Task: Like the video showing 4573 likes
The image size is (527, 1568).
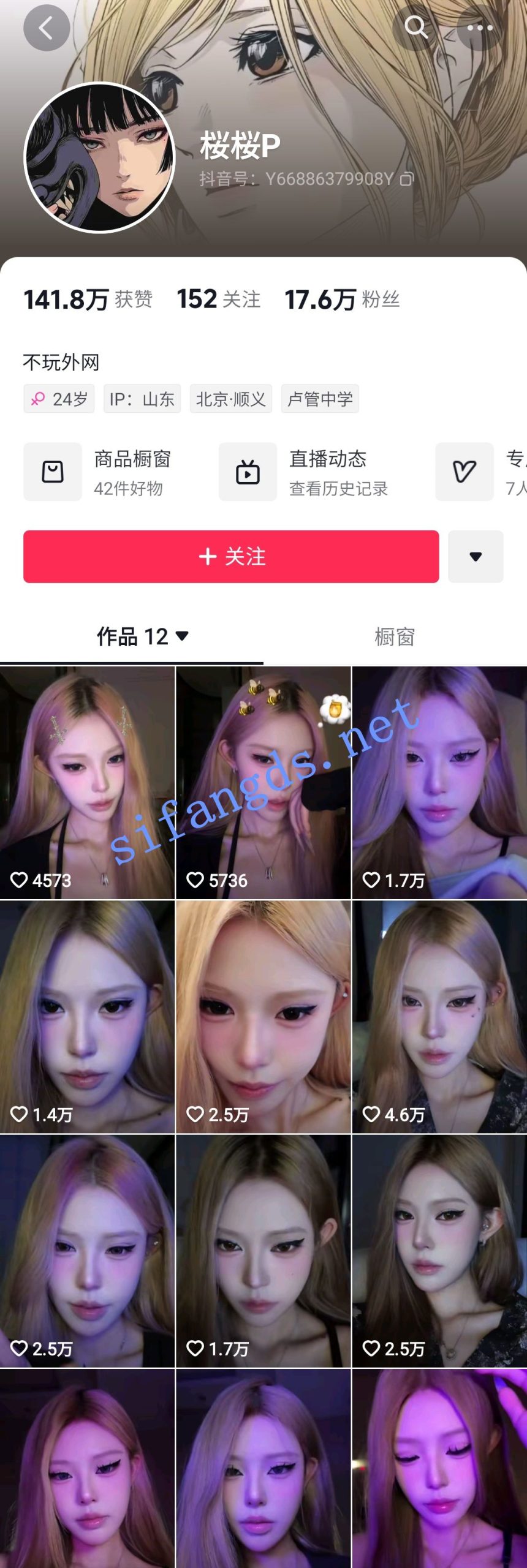Action: (x=18, y=880)
